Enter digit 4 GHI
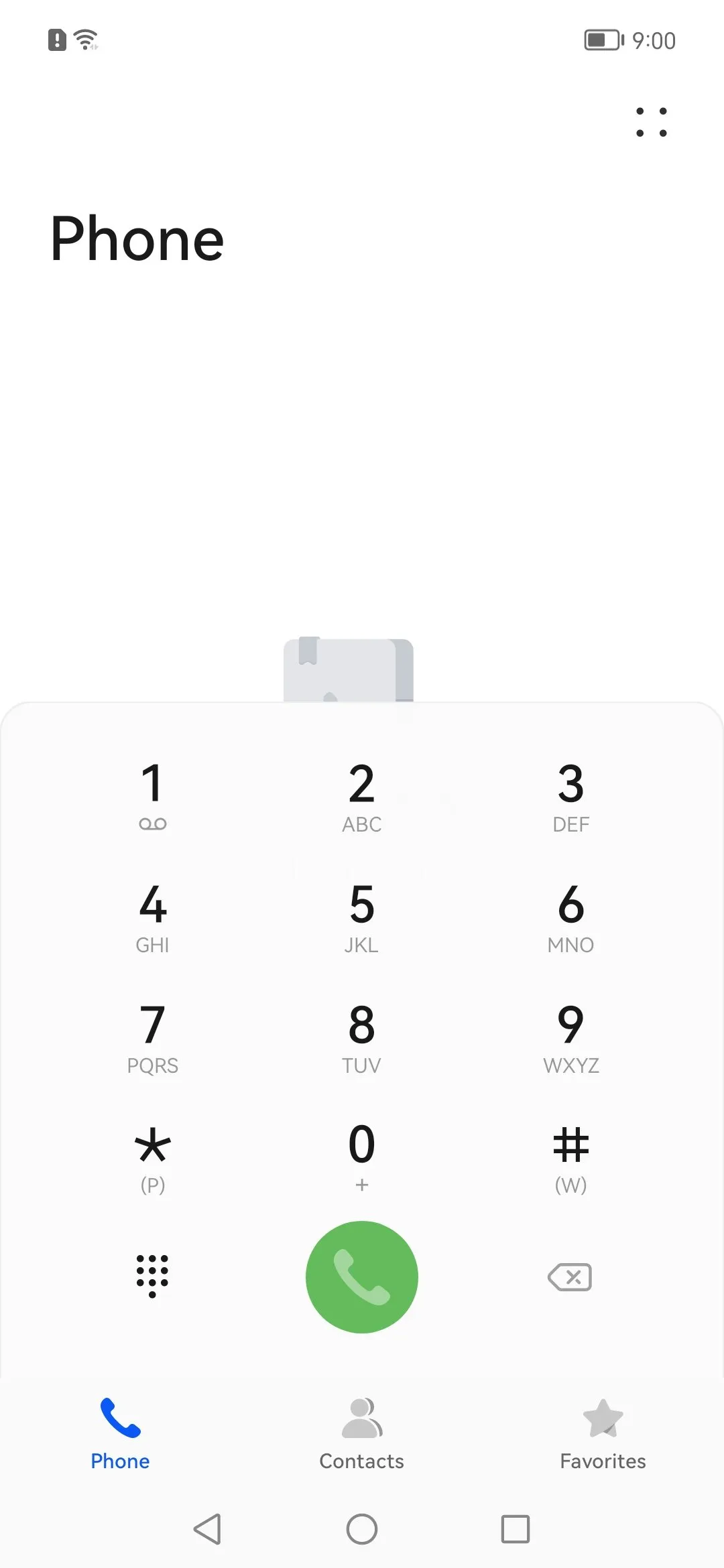 click(153, 916)
